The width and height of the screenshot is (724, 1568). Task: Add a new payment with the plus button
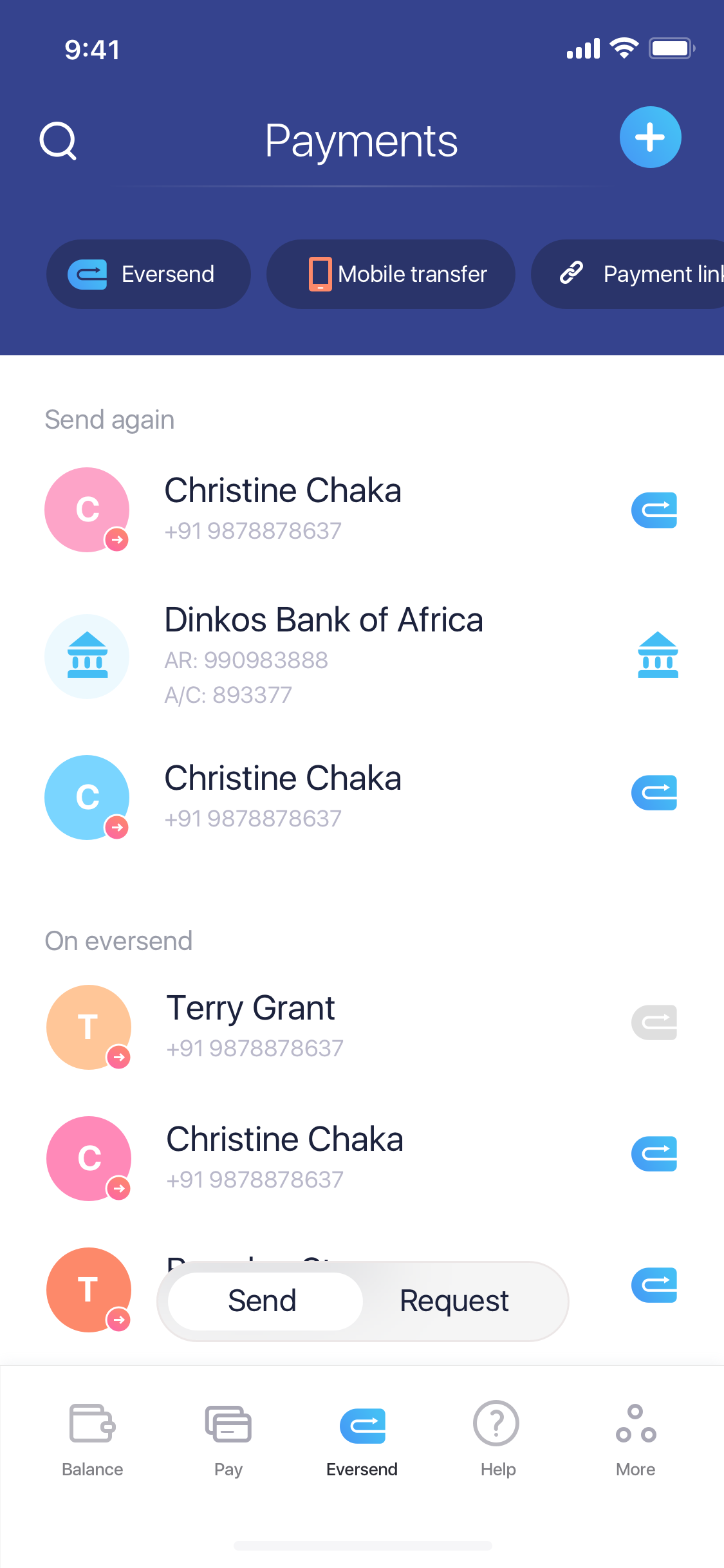pos(650,137)
